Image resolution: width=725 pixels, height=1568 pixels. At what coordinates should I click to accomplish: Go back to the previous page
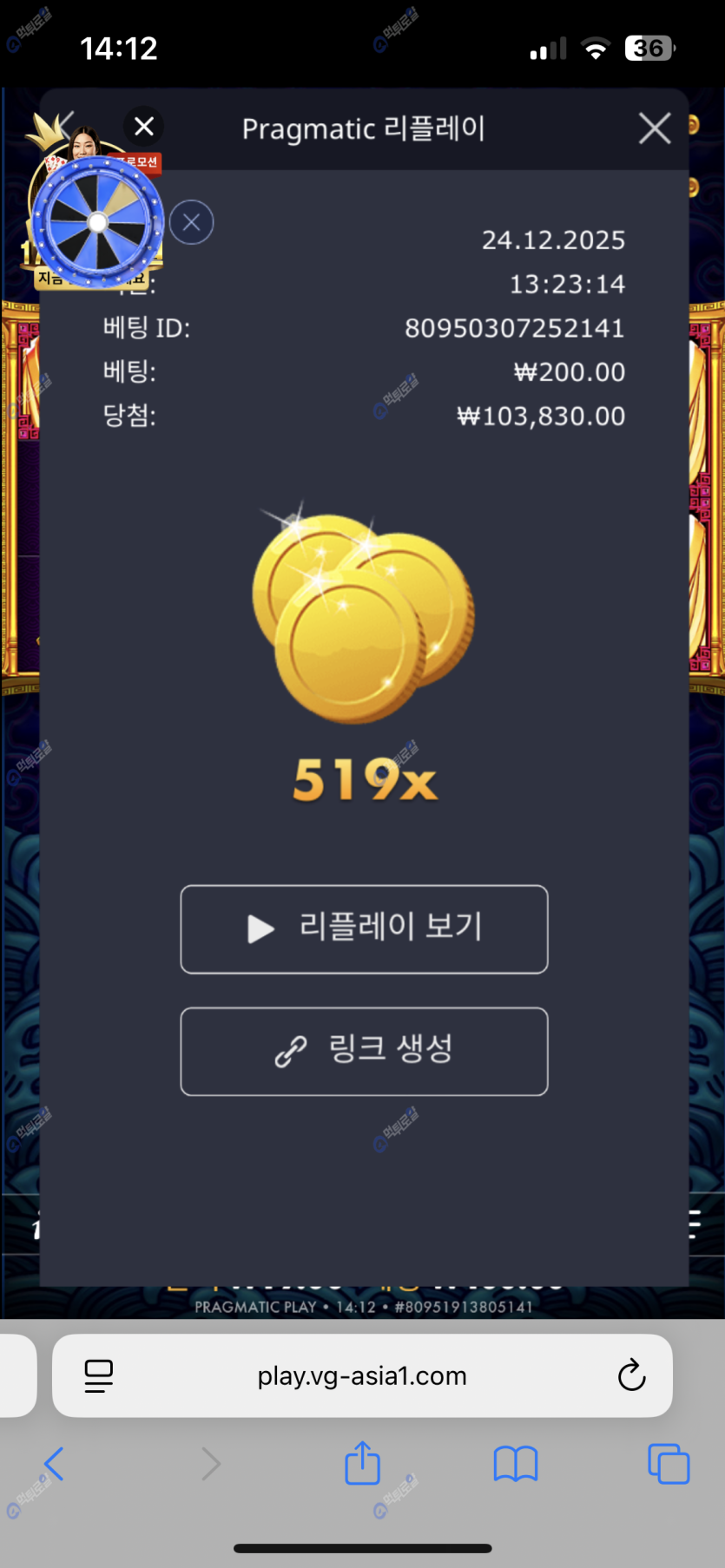[x=54, y=1464]
